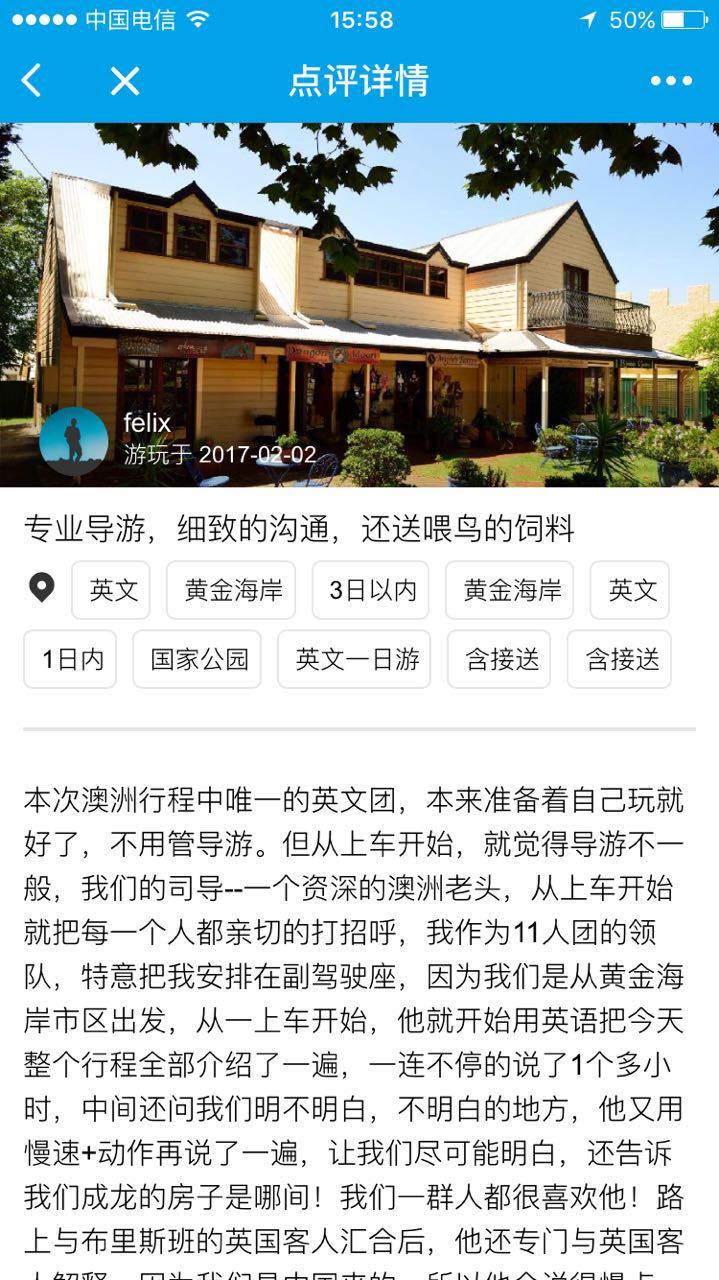Go back to the previous page
Screen dimensions: 719x1280
(32, 81)
